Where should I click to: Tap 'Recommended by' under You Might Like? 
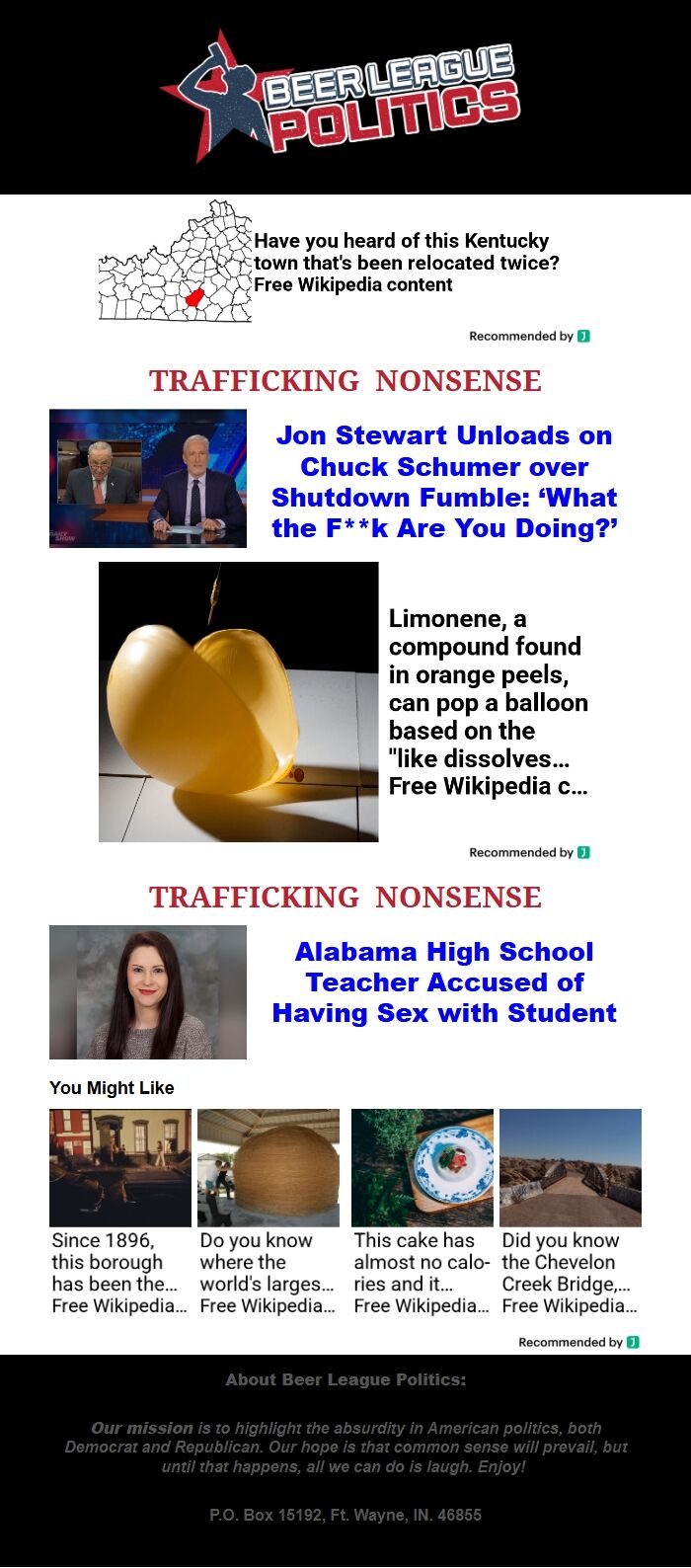pyautogui.click(x=578, y=1343)
